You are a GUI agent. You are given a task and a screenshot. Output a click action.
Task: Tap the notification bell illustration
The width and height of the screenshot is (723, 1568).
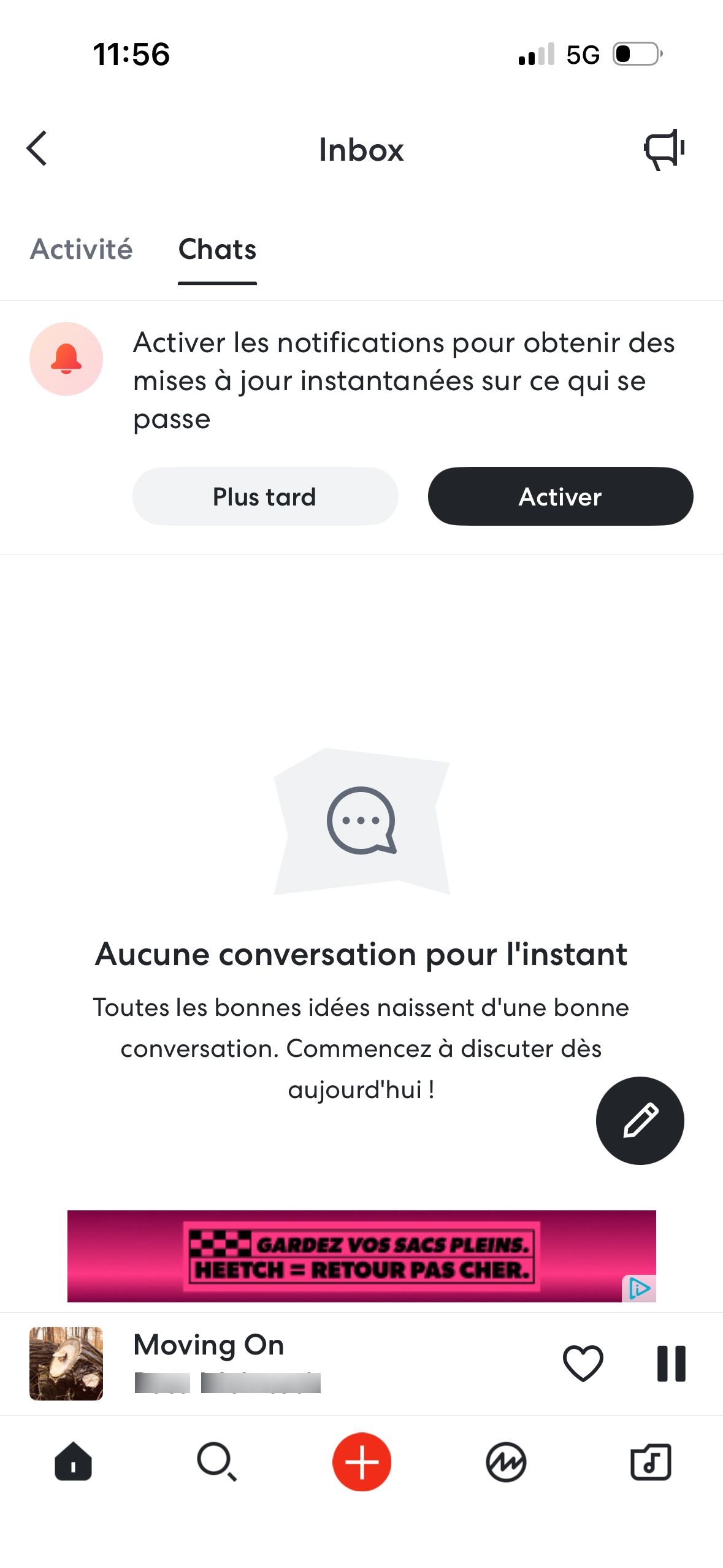66,359
